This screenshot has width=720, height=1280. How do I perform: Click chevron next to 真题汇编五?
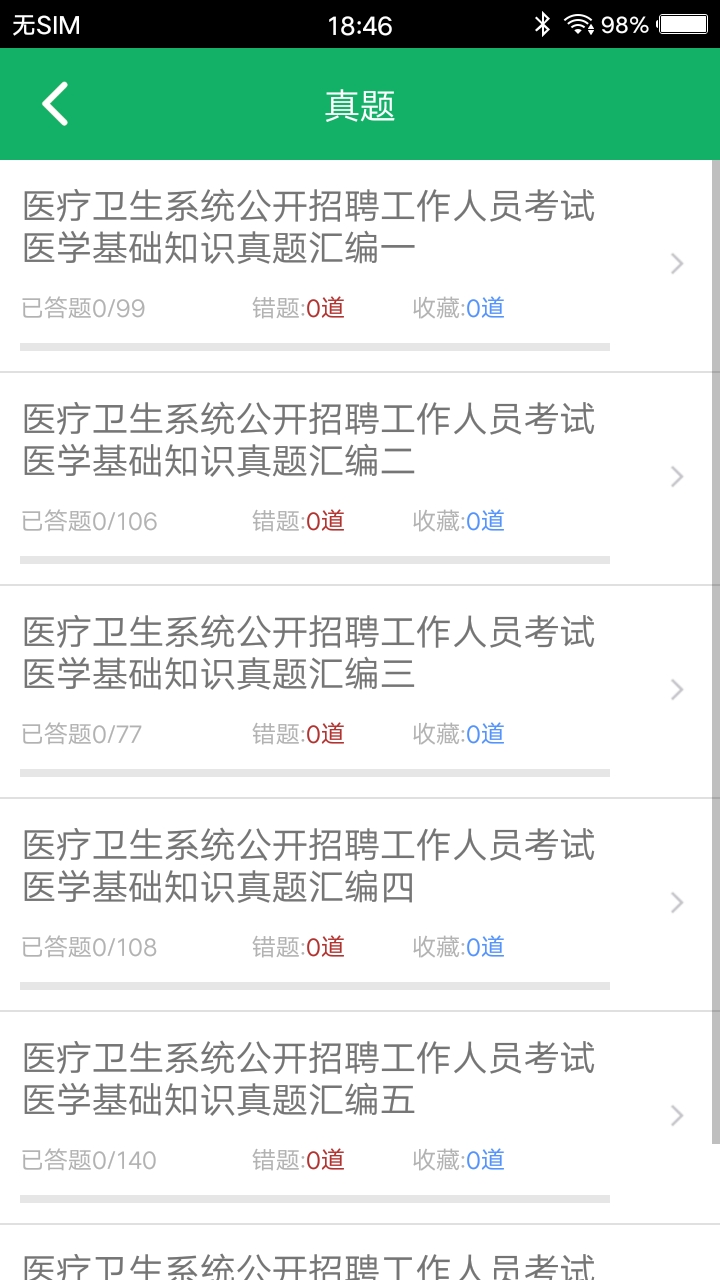click(x=676, y=1115)
